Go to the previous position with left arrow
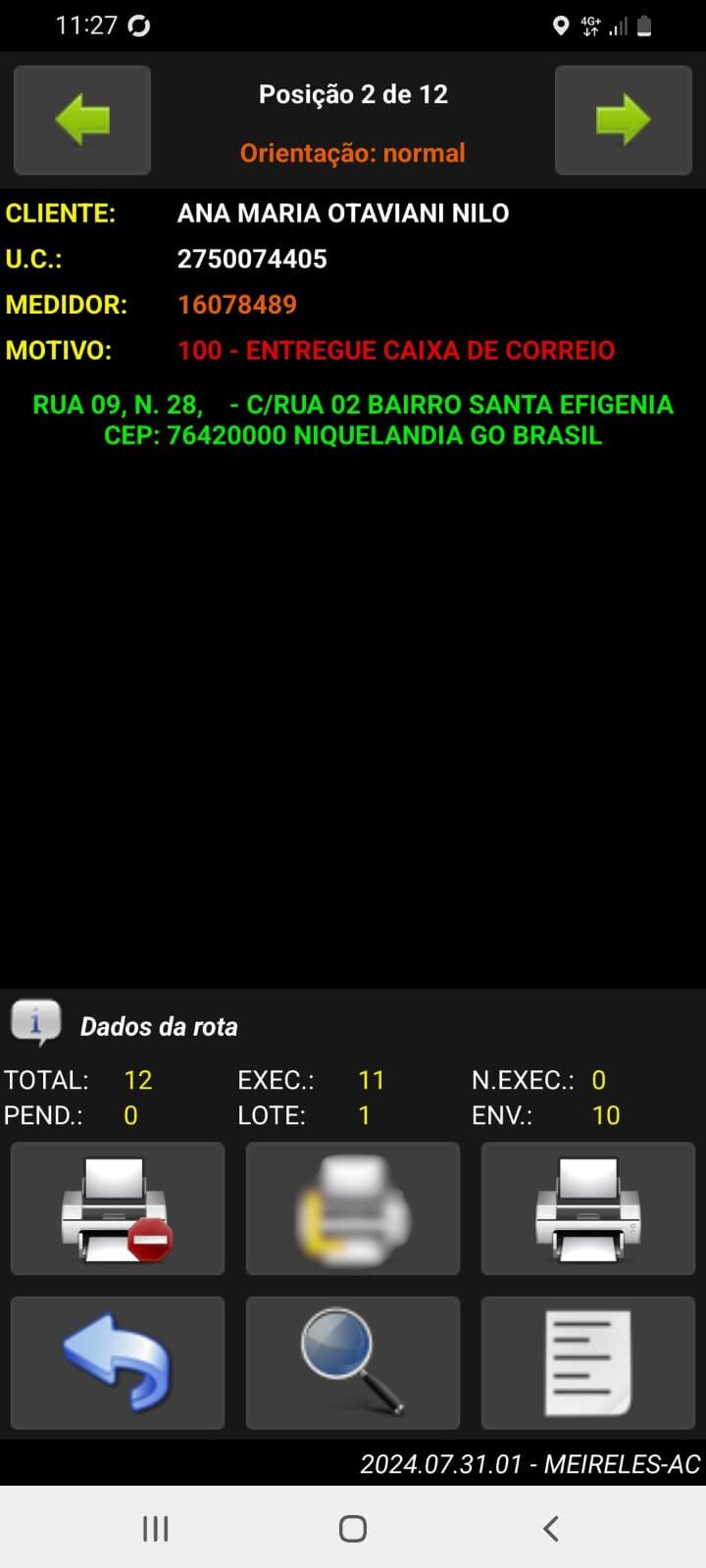Screen dimensions: 706x1568 click(82, 121)
